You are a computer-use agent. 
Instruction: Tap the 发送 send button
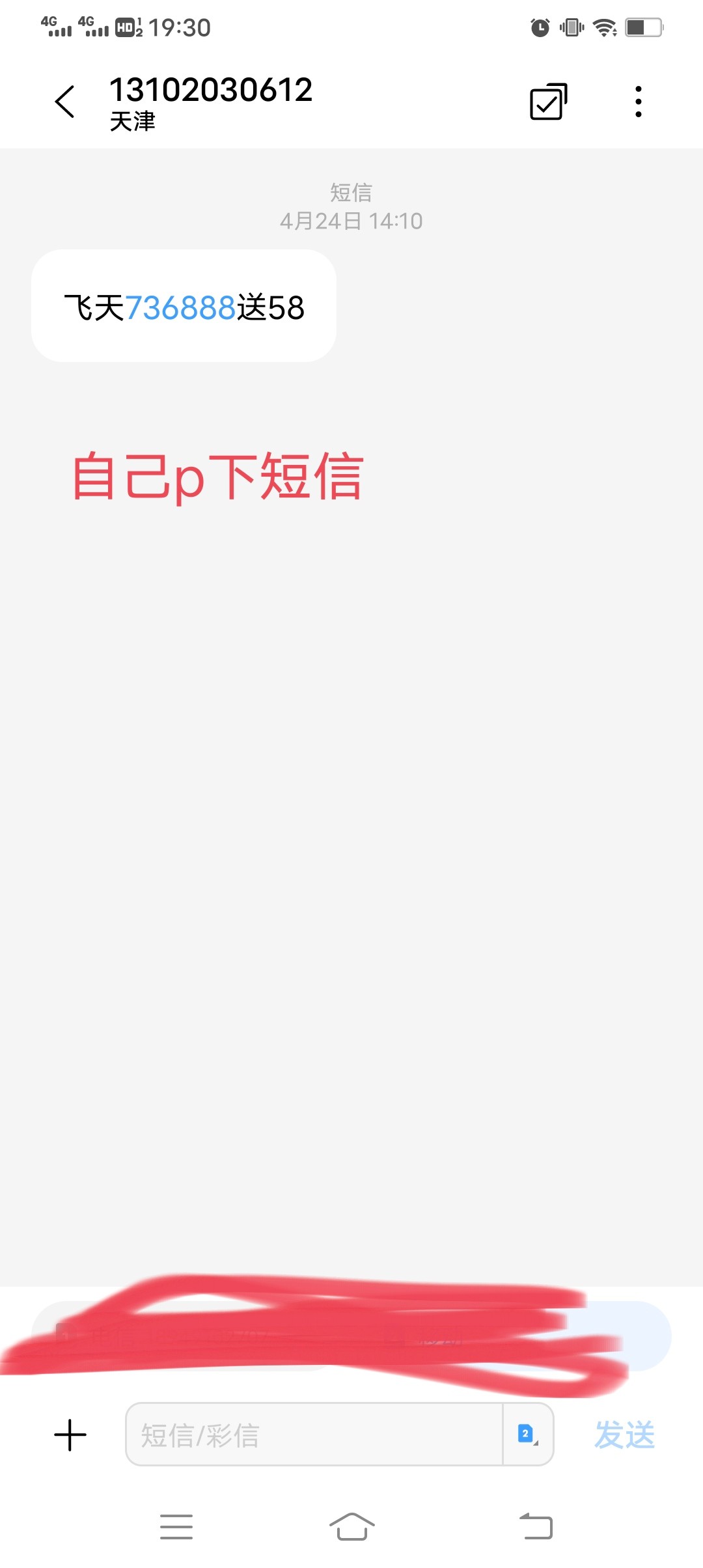coord(624,1435)
